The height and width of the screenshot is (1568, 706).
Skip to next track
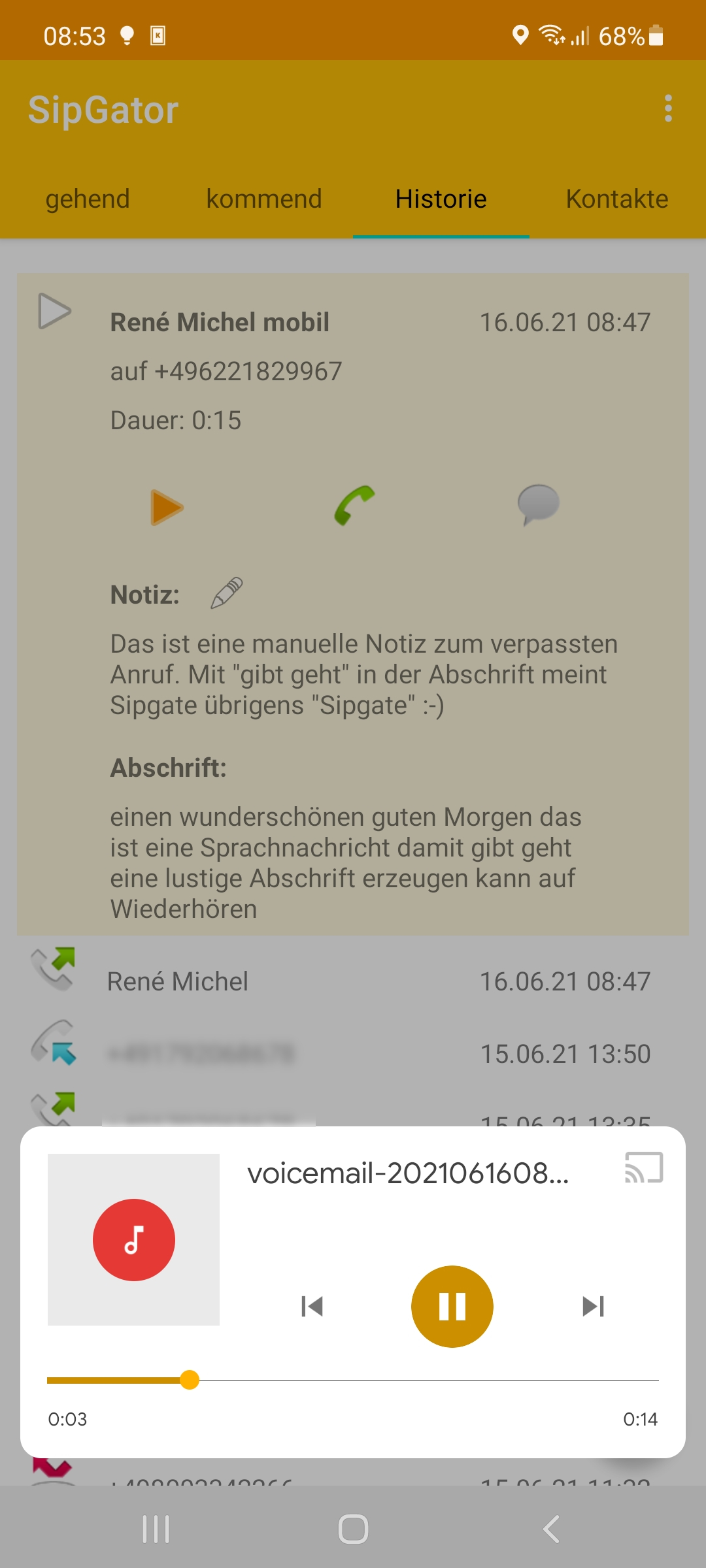click(x=593, y=1306)
